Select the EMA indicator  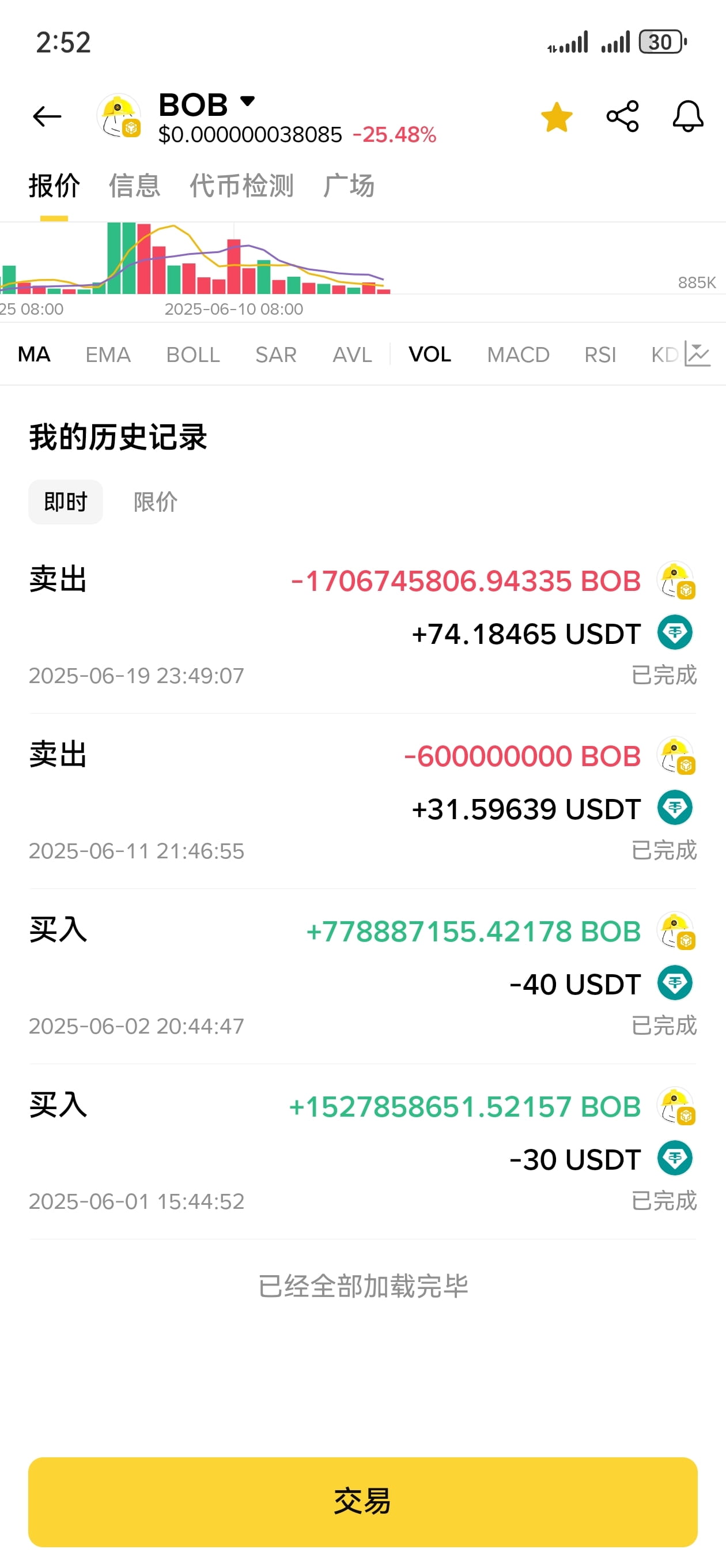108,355
